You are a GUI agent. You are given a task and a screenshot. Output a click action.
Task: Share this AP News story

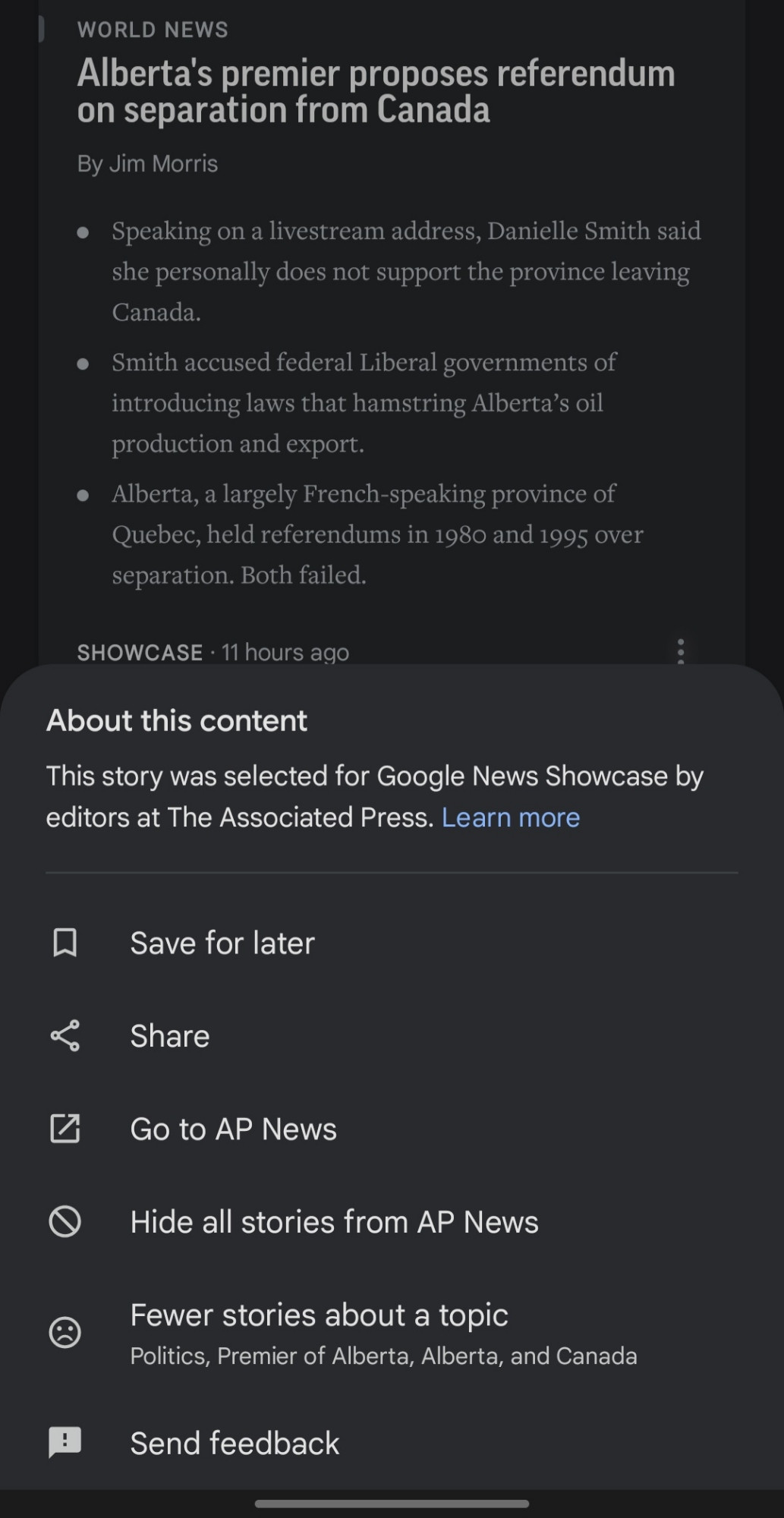tap(392, 1036)
